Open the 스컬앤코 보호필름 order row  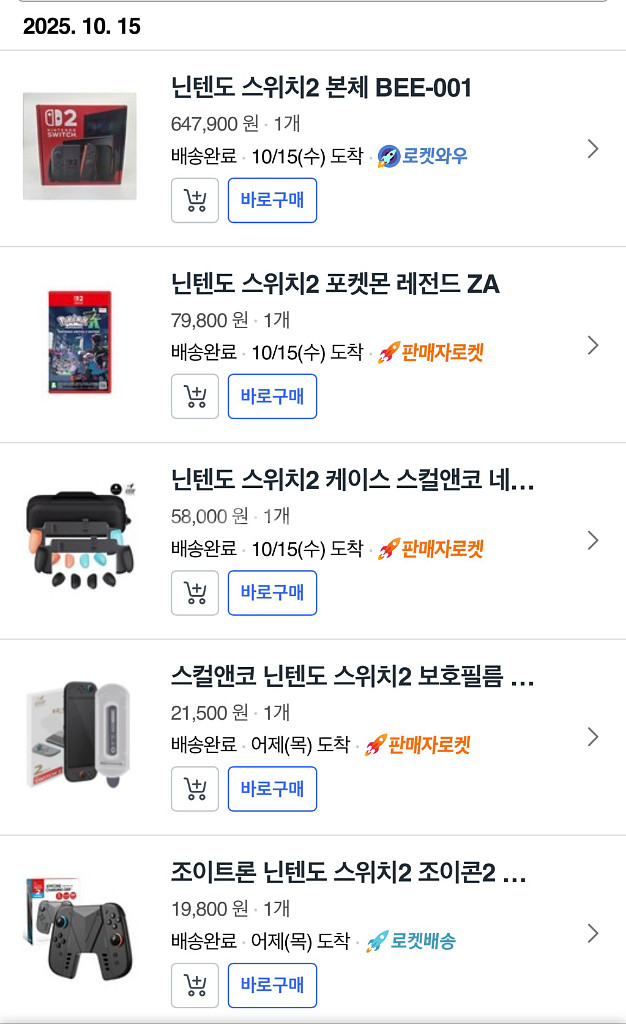[592, 737]
